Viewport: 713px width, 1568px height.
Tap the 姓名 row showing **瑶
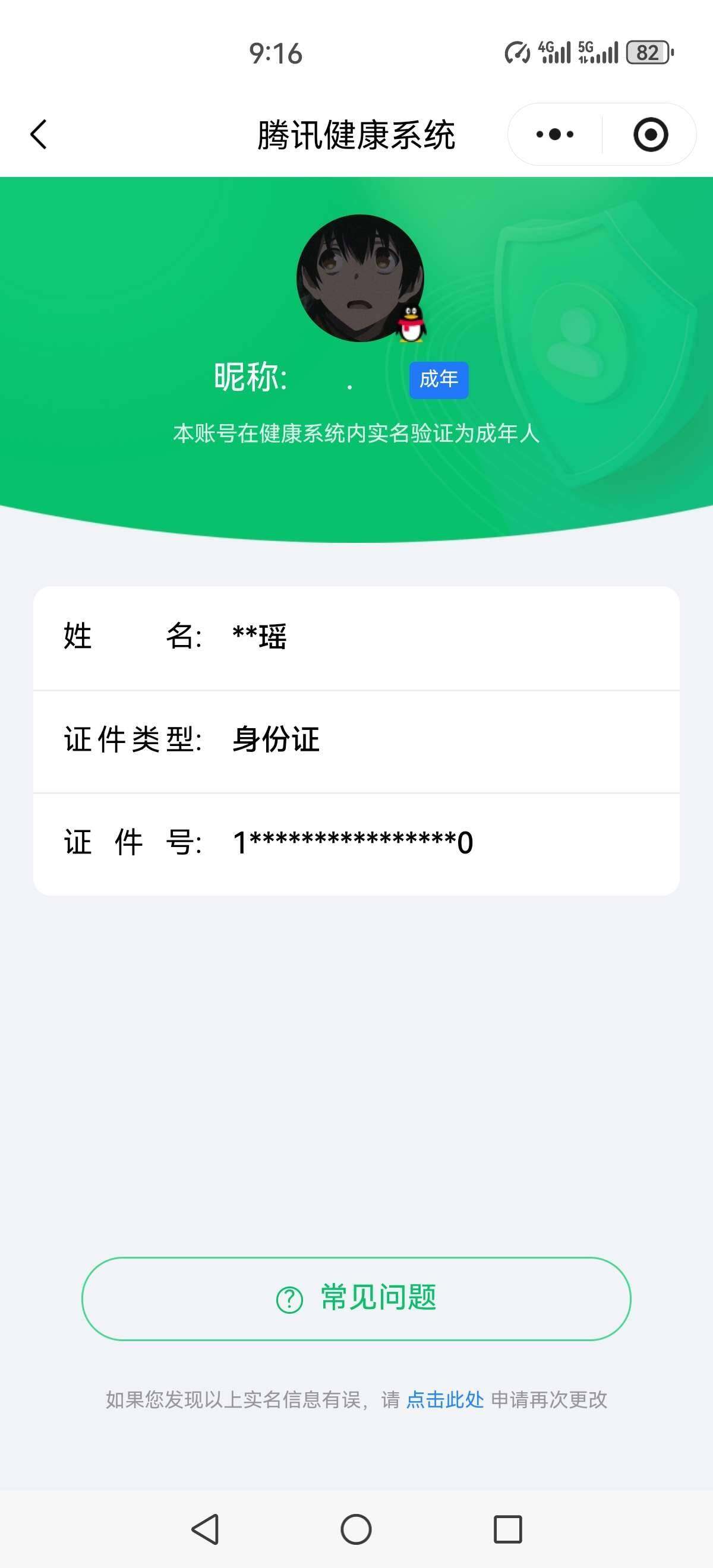[356, 637]
